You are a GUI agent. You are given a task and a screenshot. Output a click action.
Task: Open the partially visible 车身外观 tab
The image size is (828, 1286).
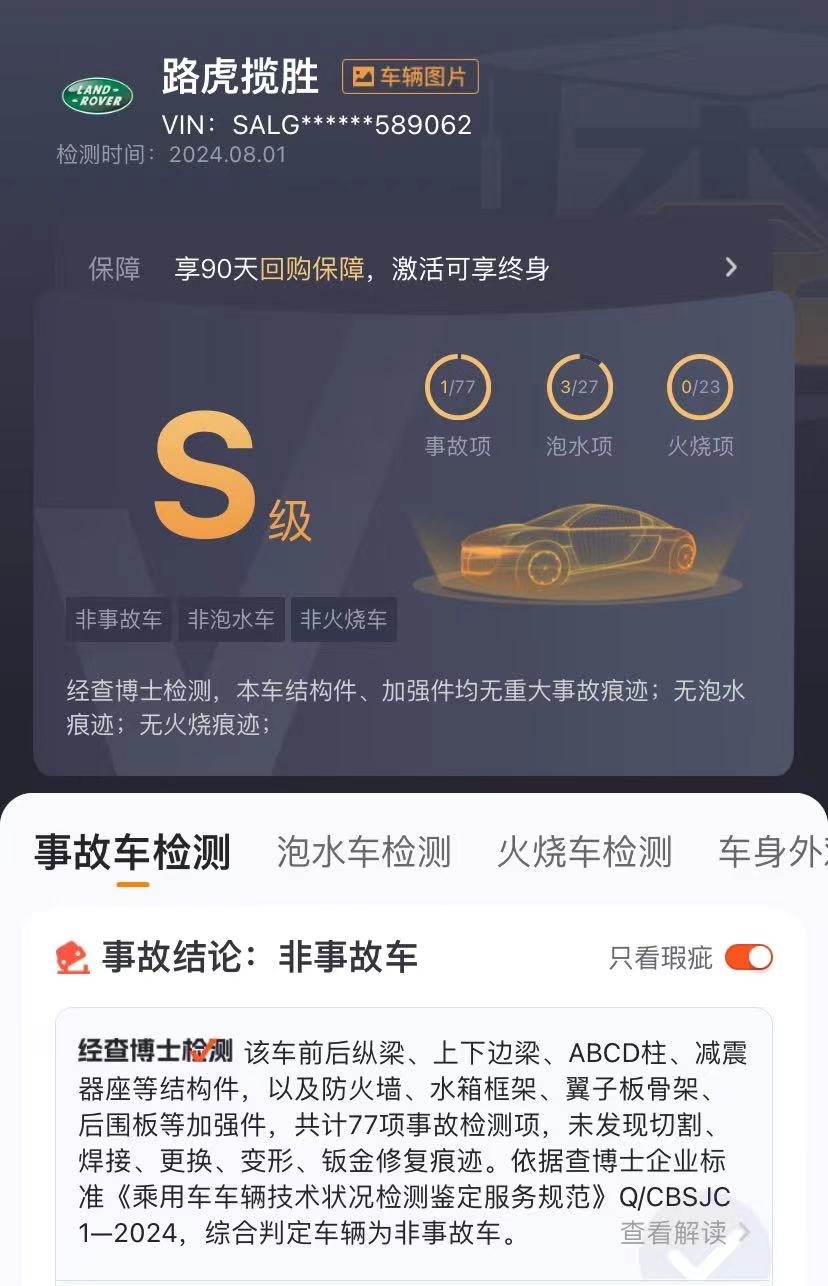click(772, 852)
